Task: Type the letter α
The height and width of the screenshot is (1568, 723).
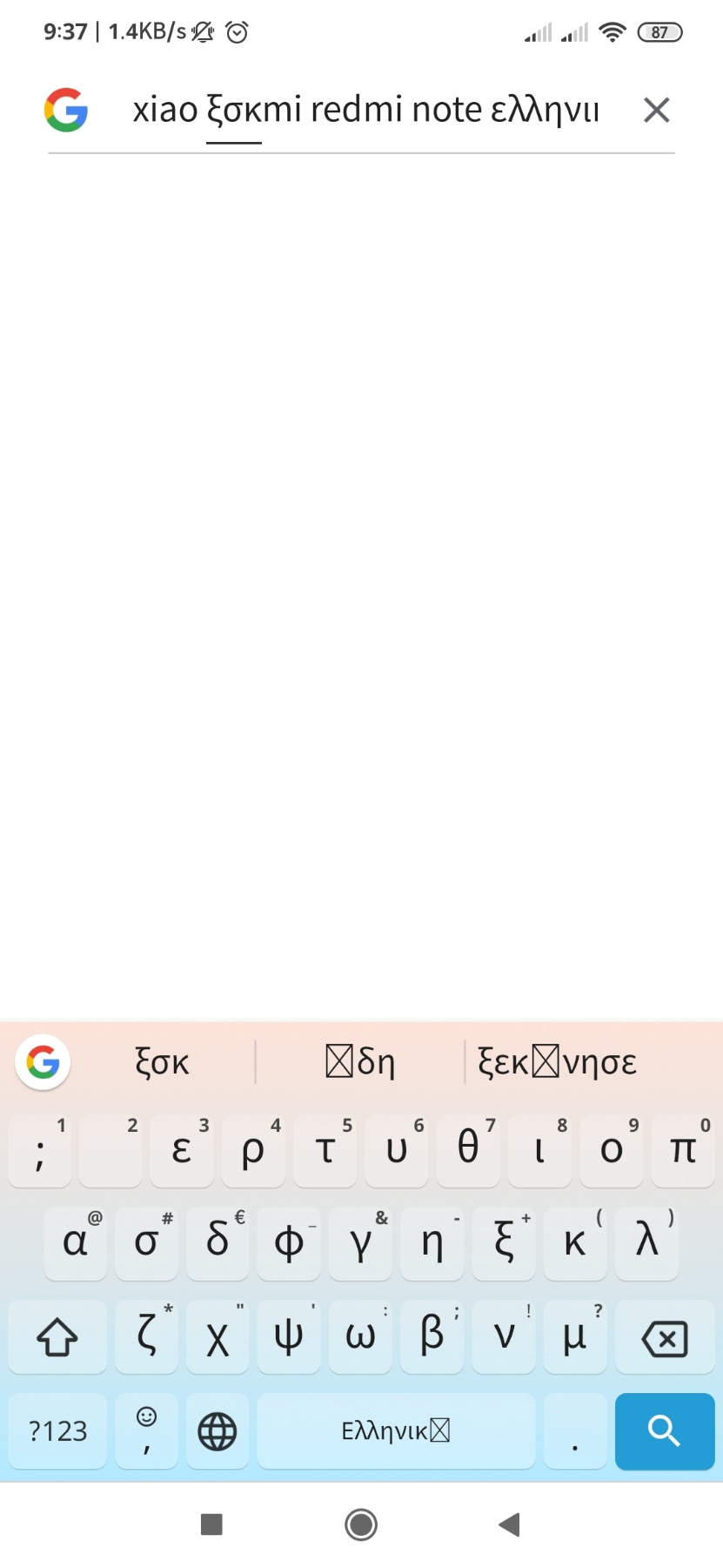Action: (76, 1242)
